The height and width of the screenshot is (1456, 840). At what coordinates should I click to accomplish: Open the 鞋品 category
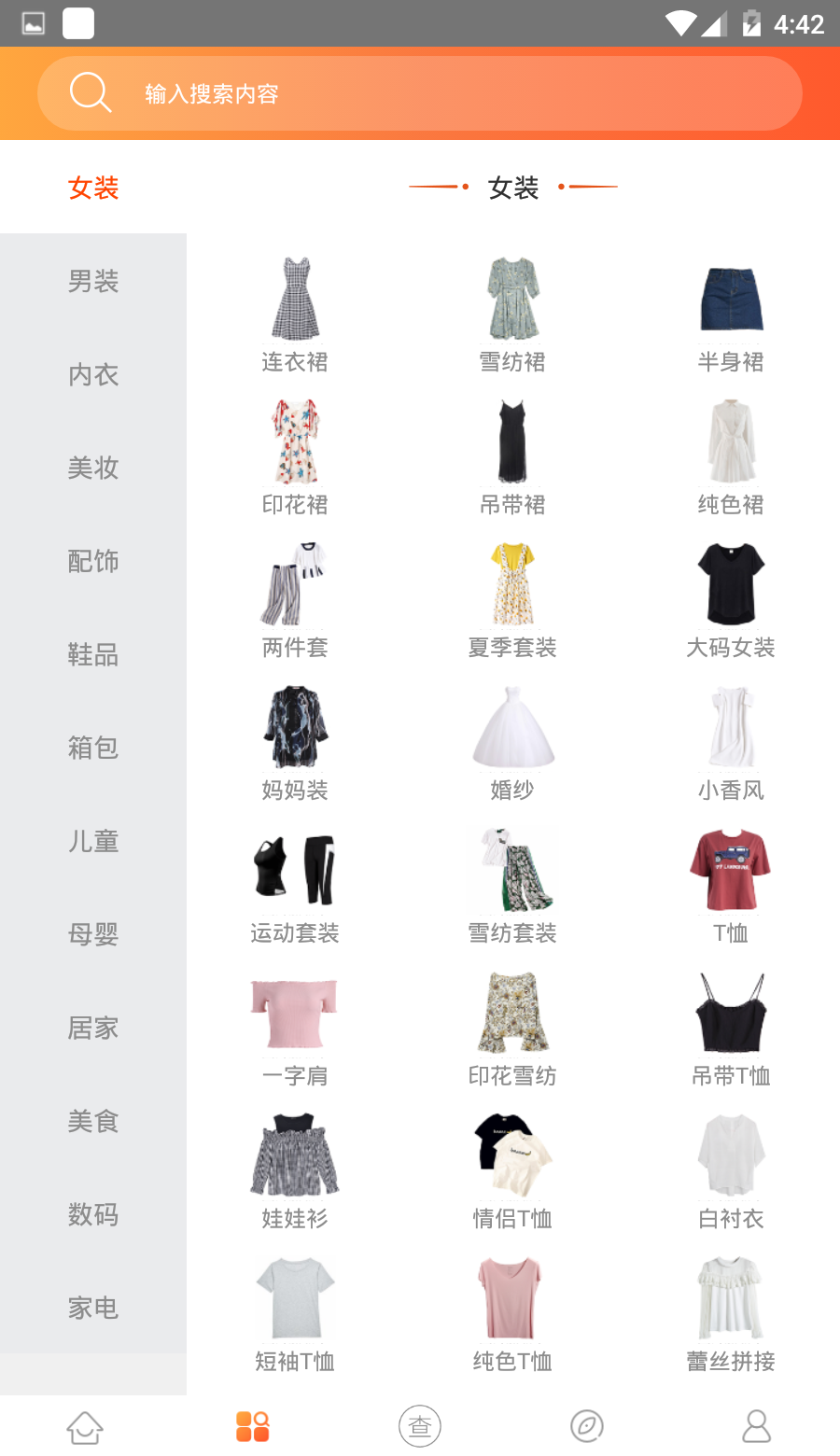[93, 654]
